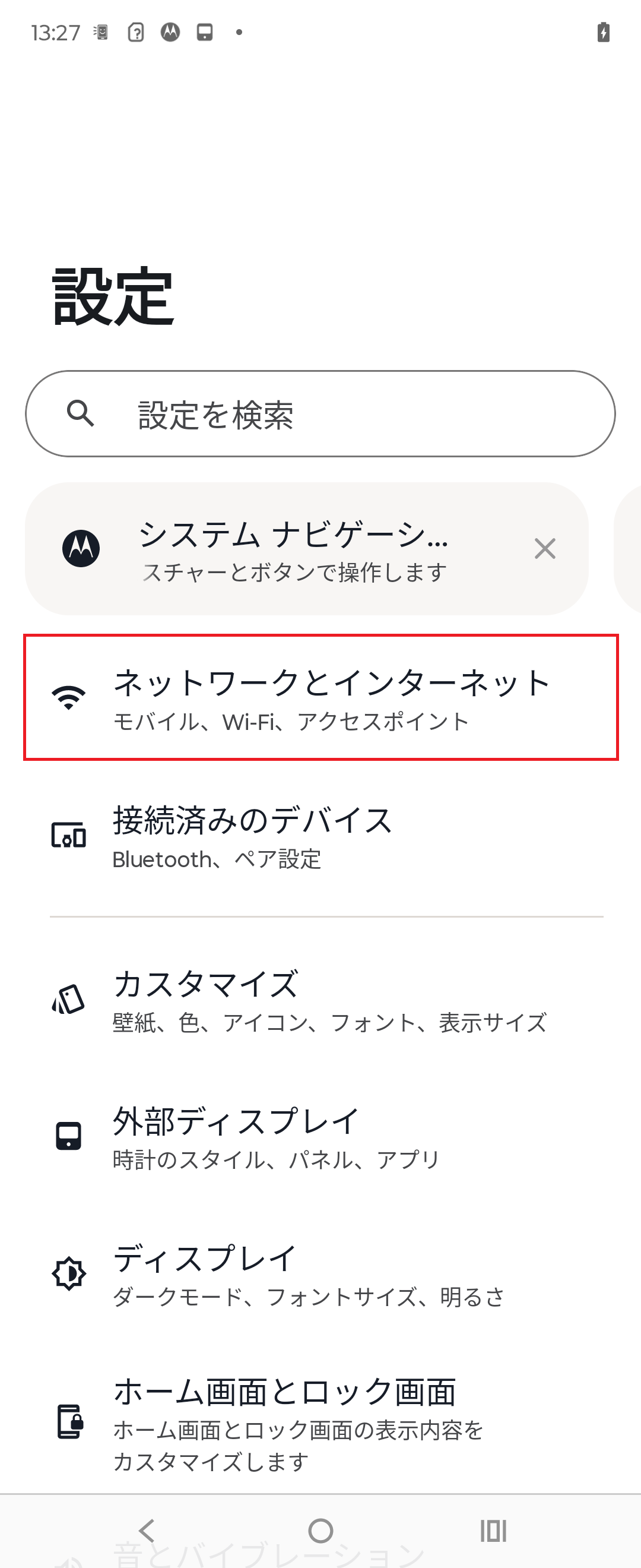Dismiss the システム ナビゲーション suggestion

(x=545, y=549)
